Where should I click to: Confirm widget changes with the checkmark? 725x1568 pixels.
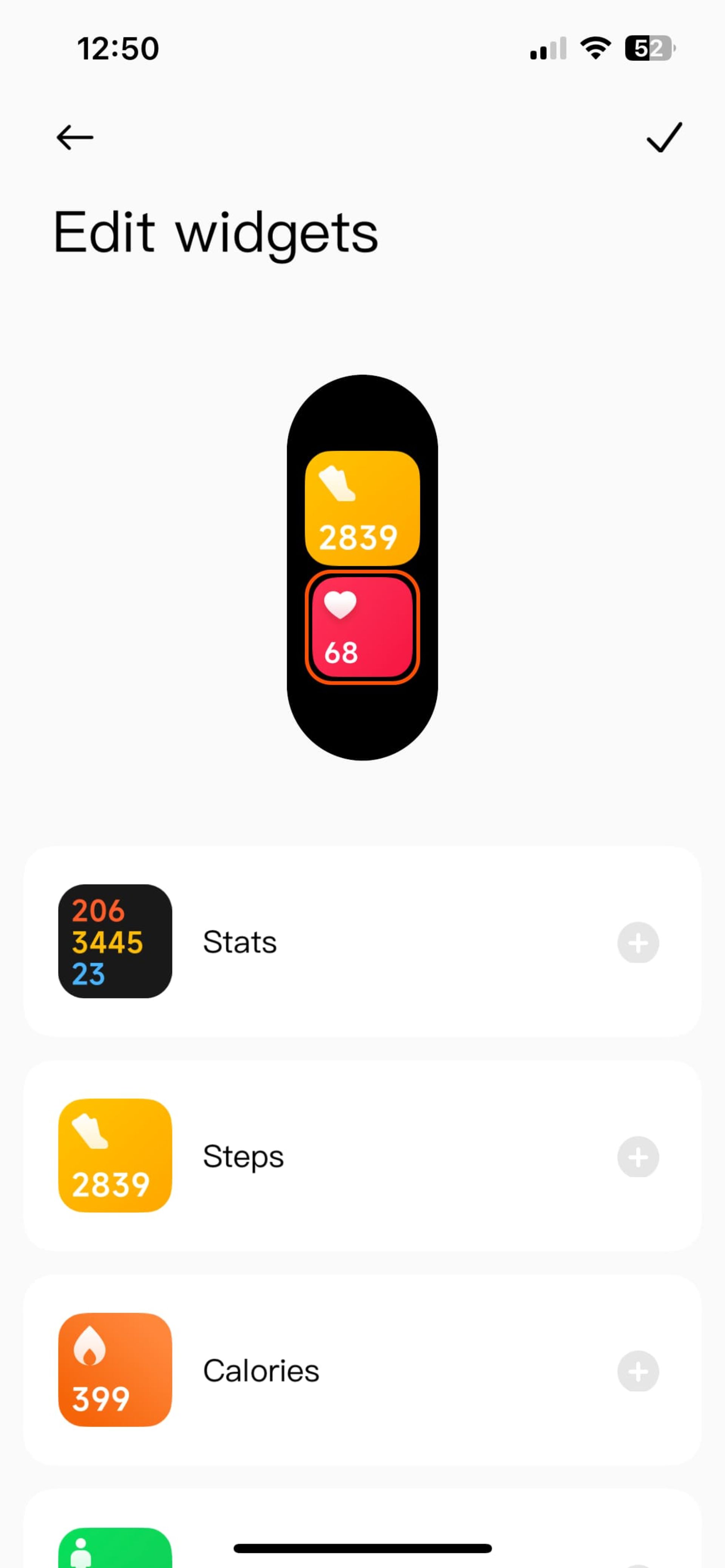tap(663, 138)
